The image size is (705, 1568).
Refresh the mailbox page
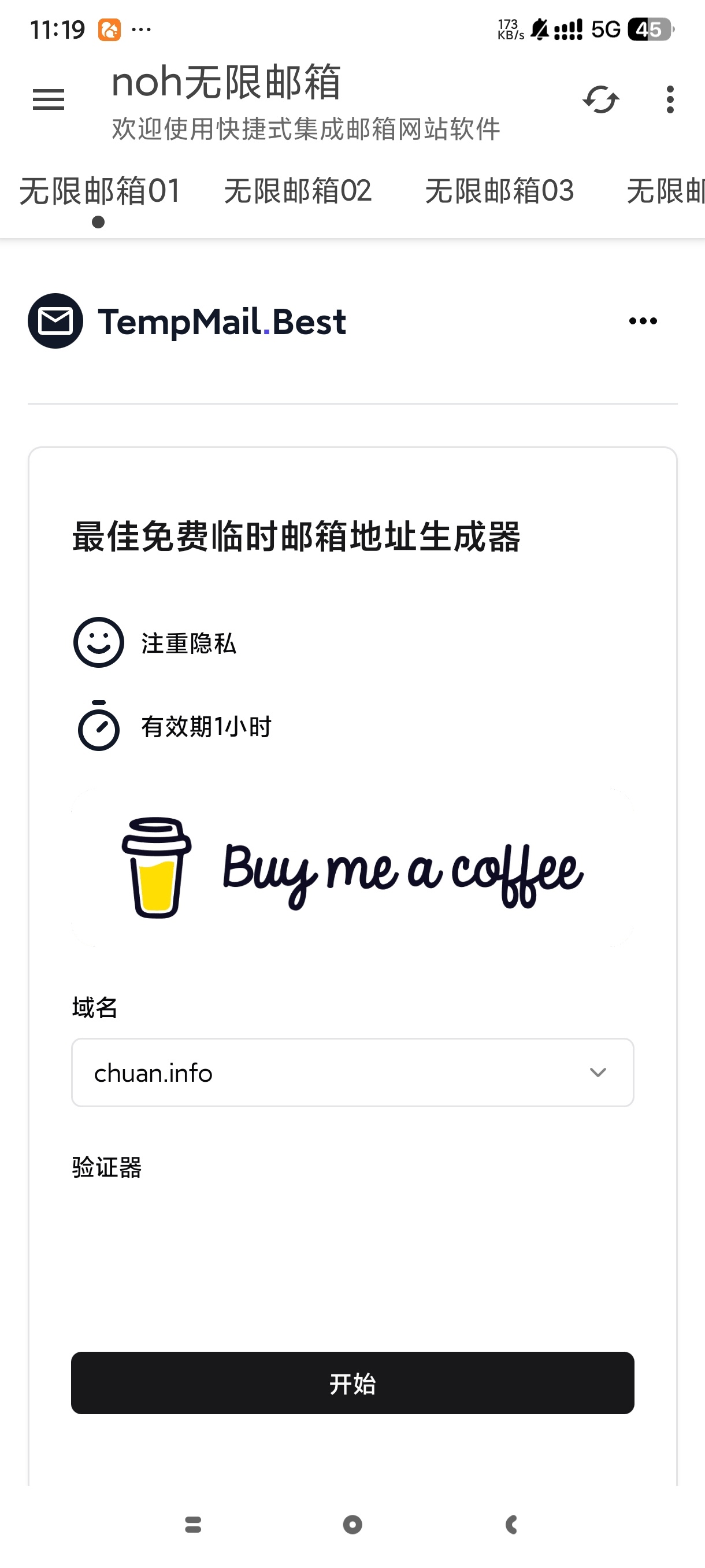[x=600, y=99]
